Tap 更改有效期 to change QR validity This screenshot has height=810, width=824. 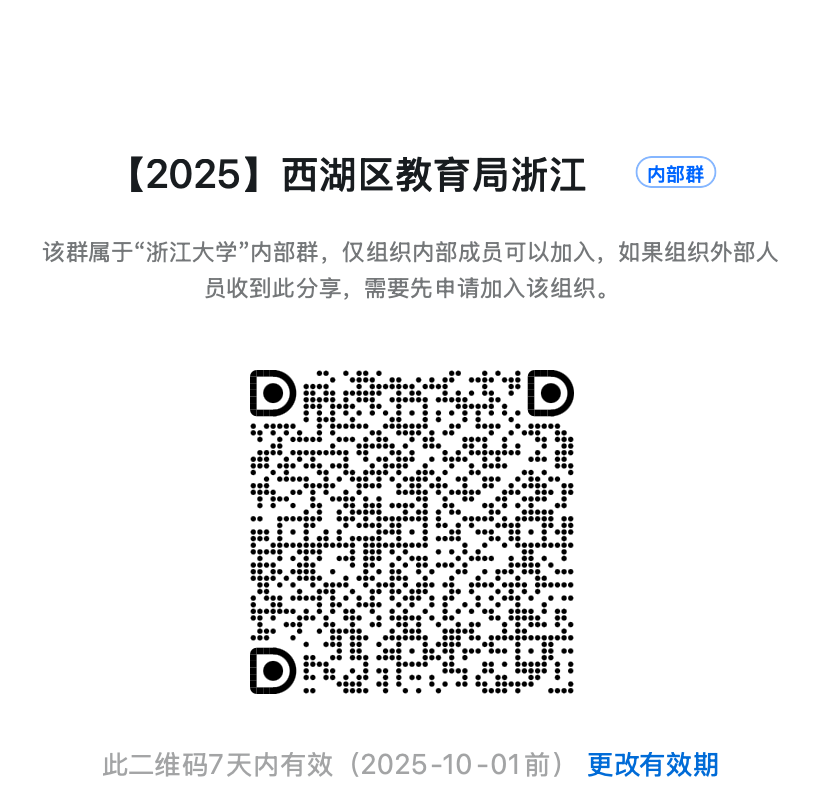click(652, 765)
